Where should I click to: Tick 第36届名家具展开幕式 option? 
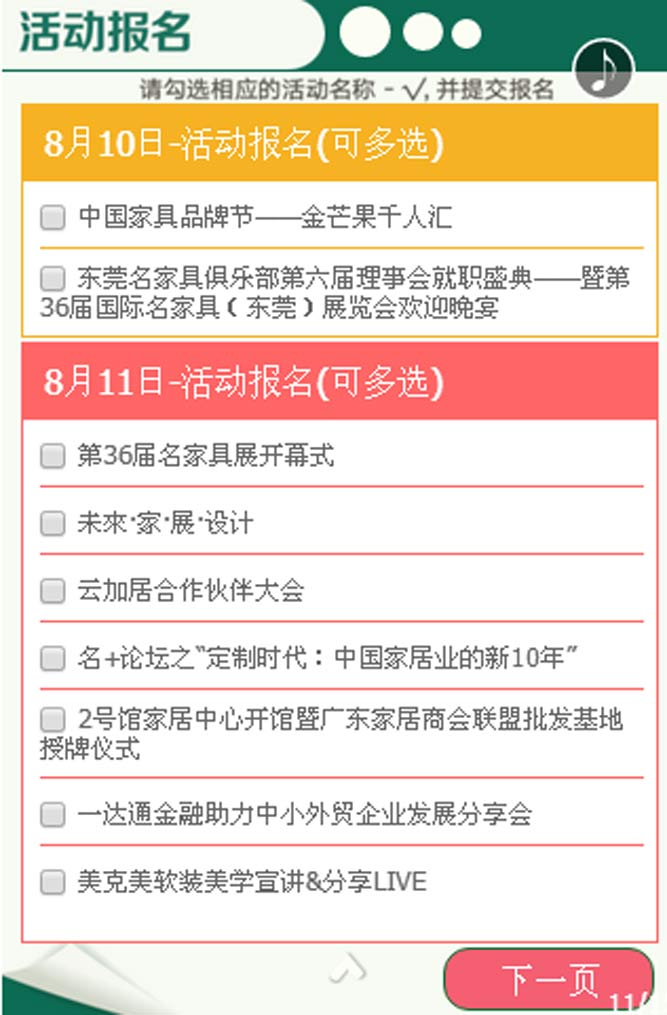click(52, 457)
